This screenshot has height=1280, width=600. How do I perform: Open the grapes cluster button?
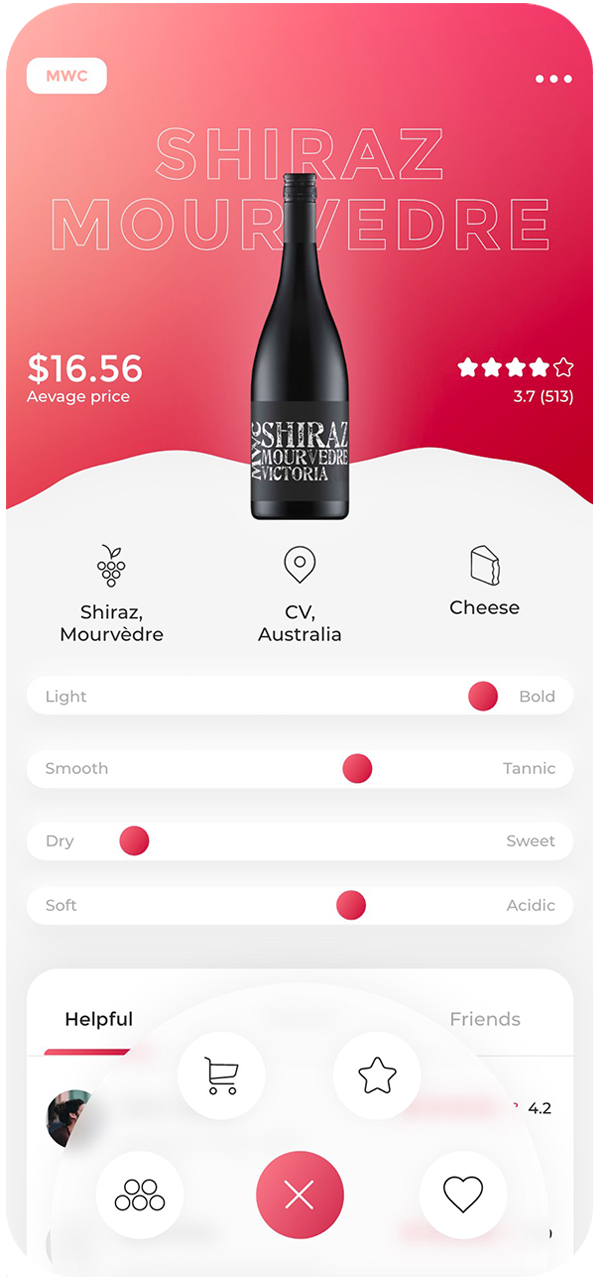(140, 1195)
